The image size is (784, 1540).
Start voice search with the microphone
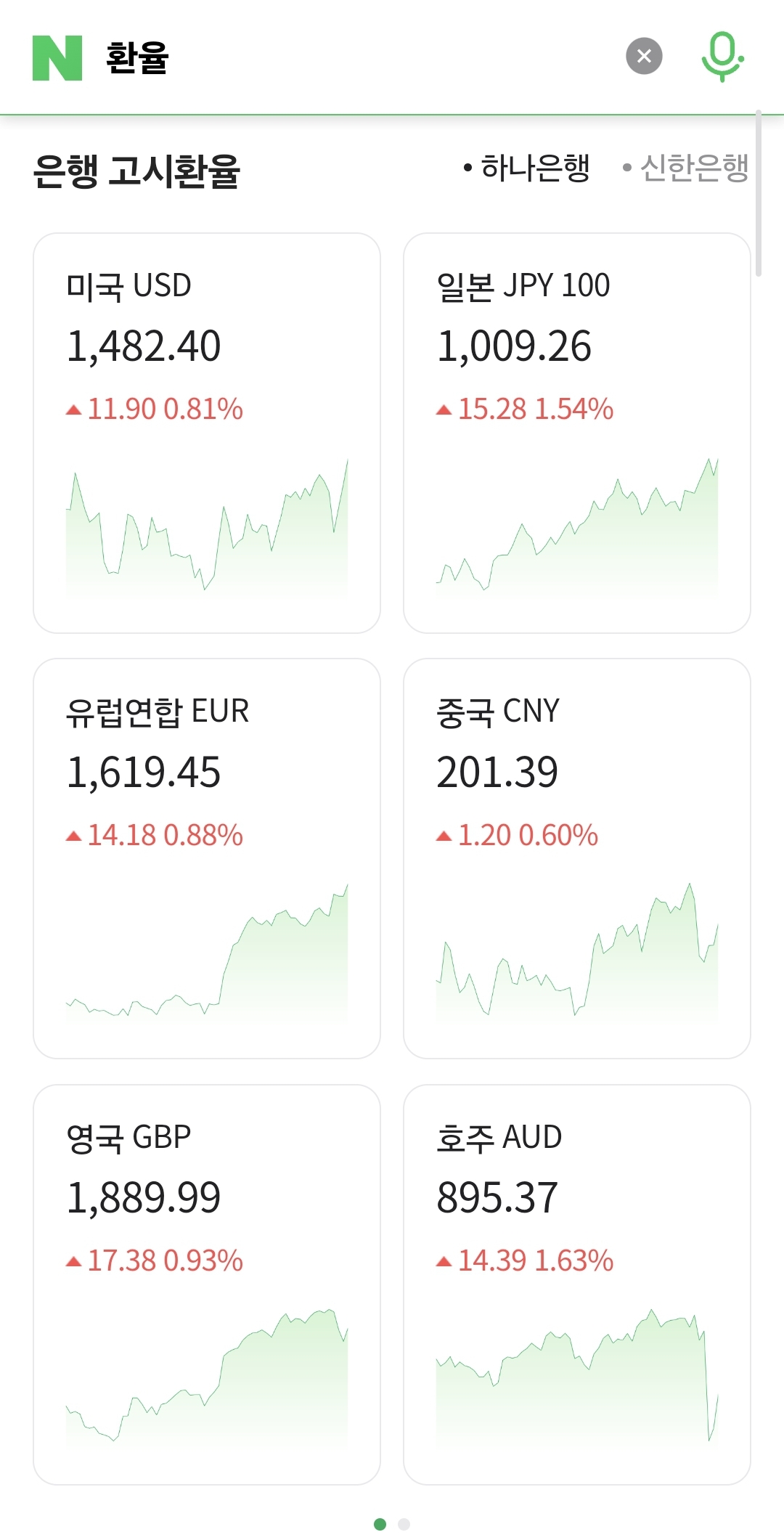[722, 57]
